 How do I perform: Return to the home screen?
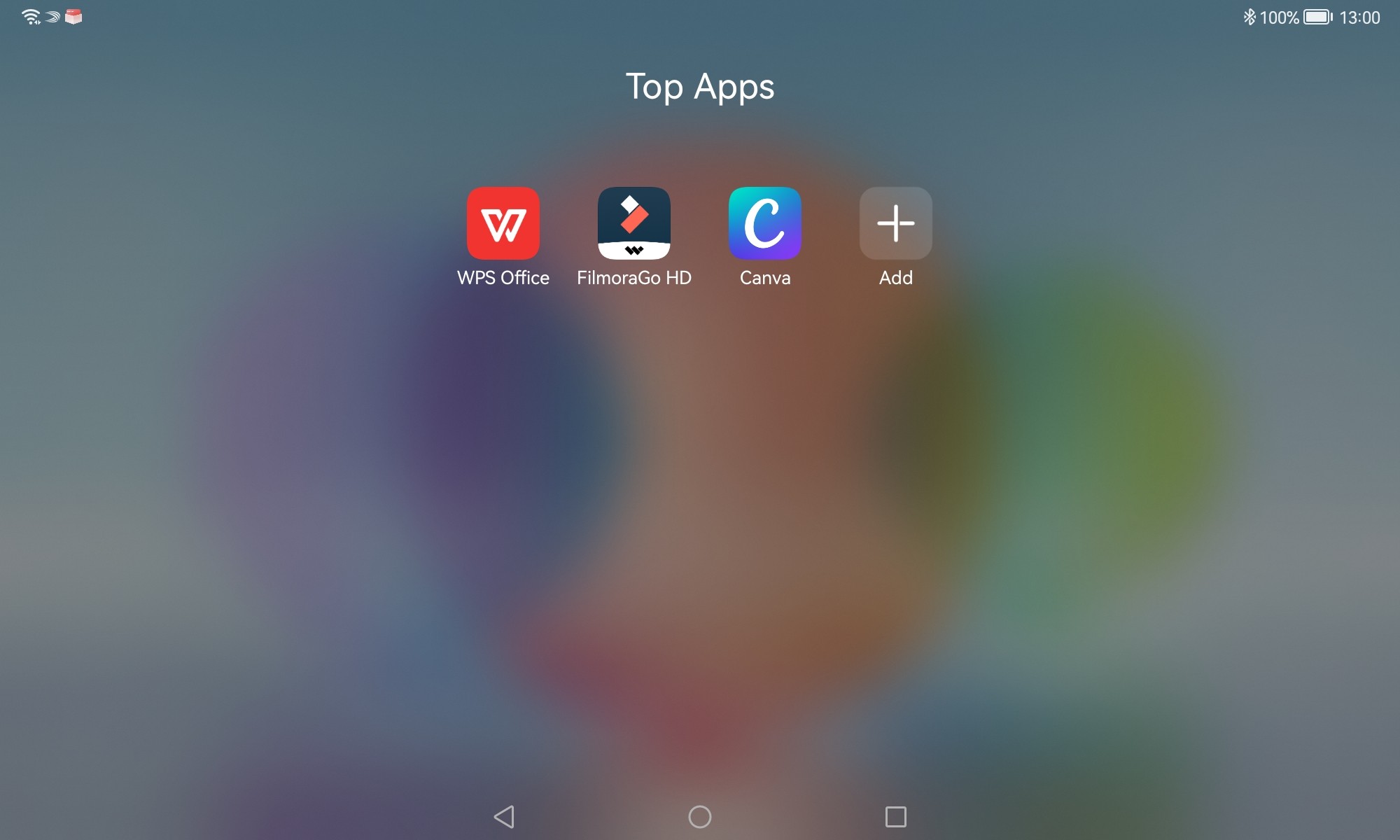coord(700,816)
